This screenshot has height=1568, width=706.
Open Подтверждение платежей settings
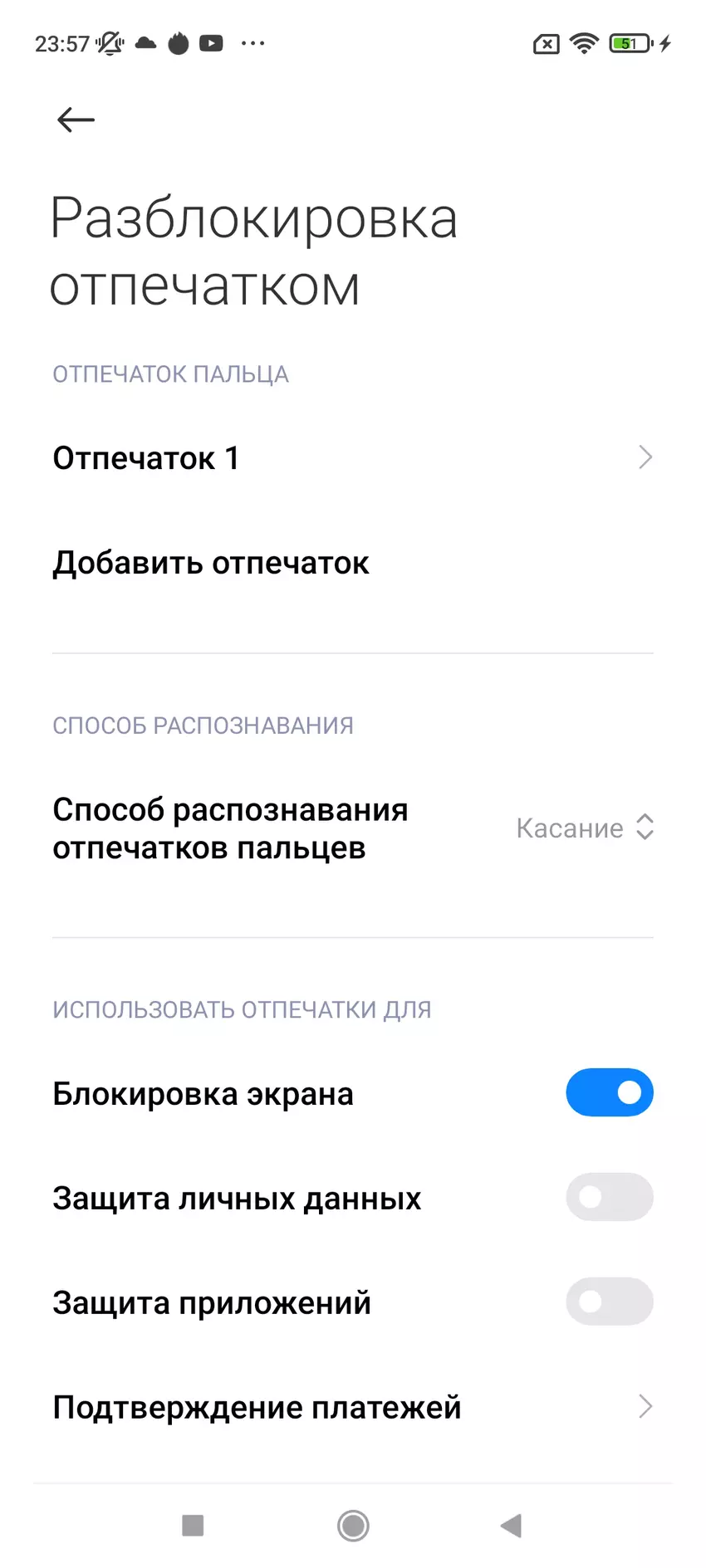pos(352,1407)
